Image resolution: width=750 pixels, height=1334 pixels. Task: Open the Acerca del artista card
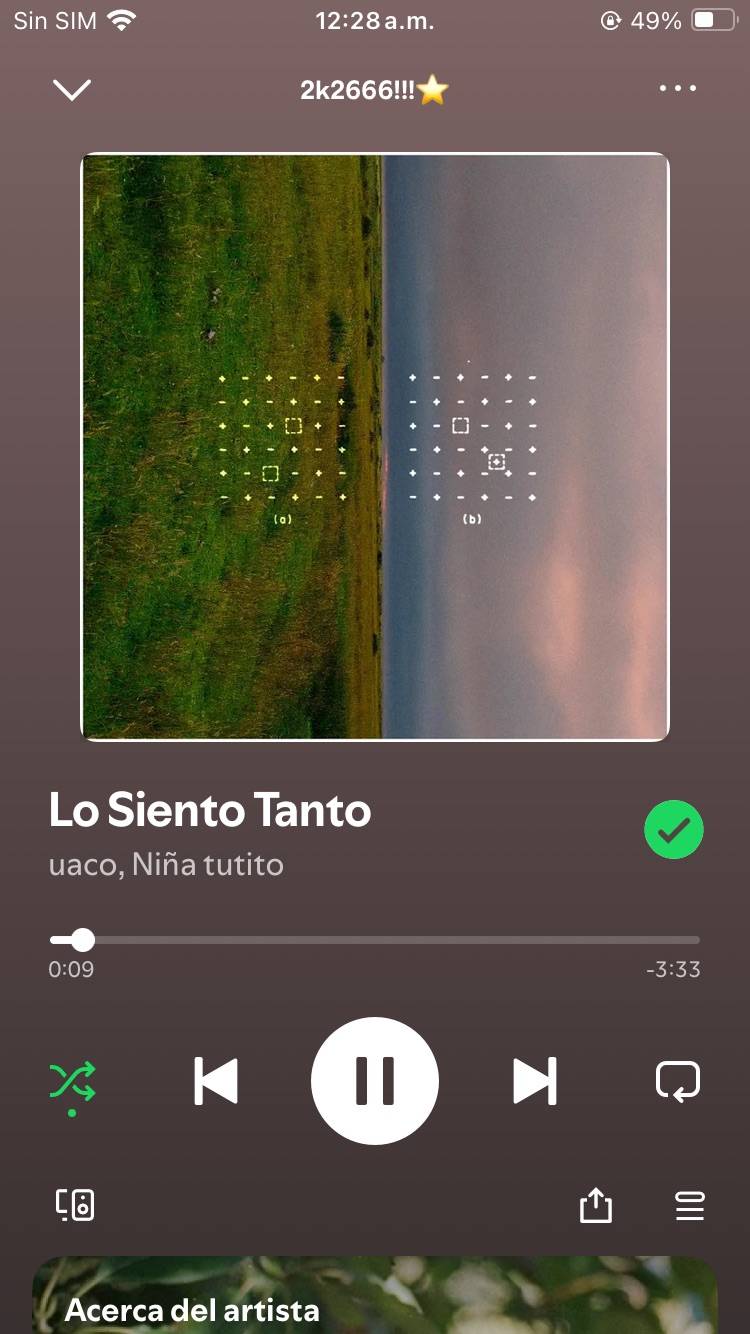tap(375, 1295)
